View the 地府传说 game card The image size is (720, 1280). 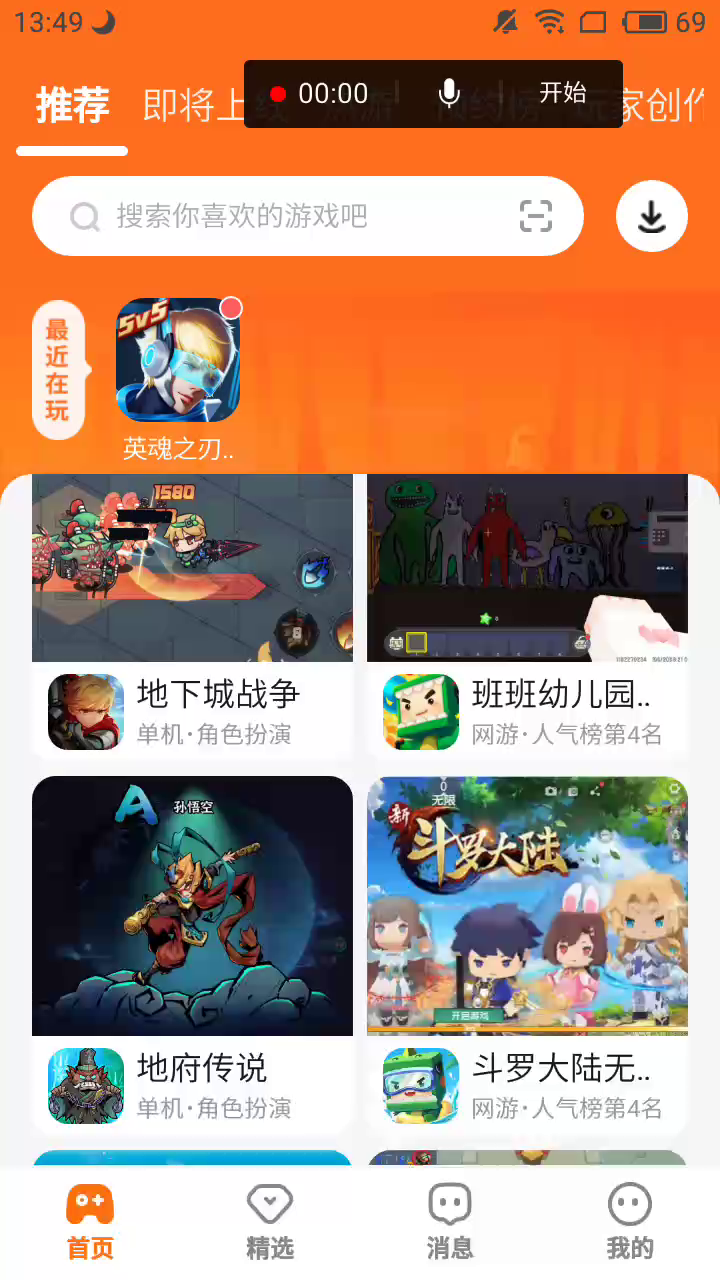(x=192, y=950)
